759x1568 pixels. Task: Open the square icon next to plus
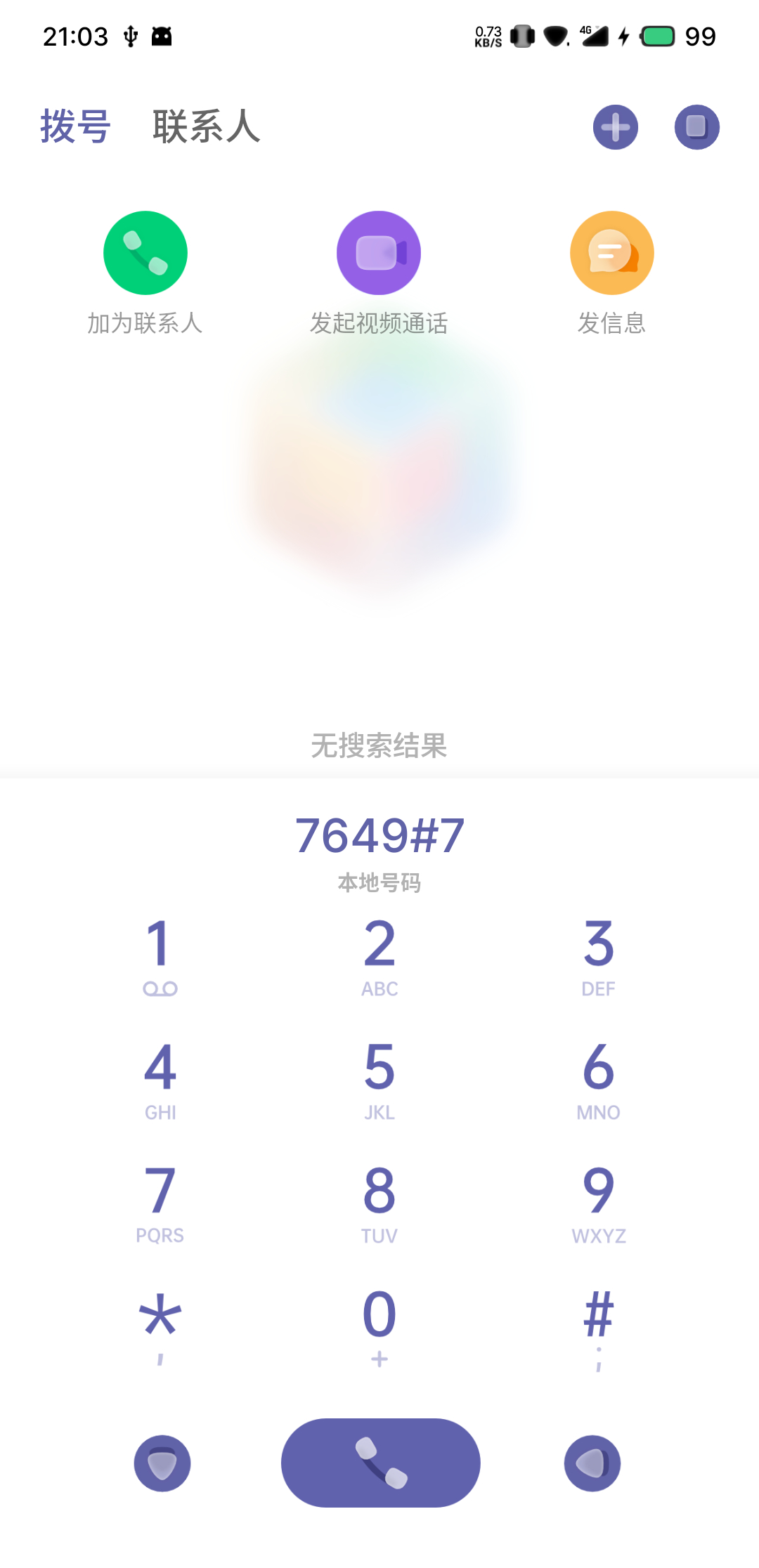(696, 127)
